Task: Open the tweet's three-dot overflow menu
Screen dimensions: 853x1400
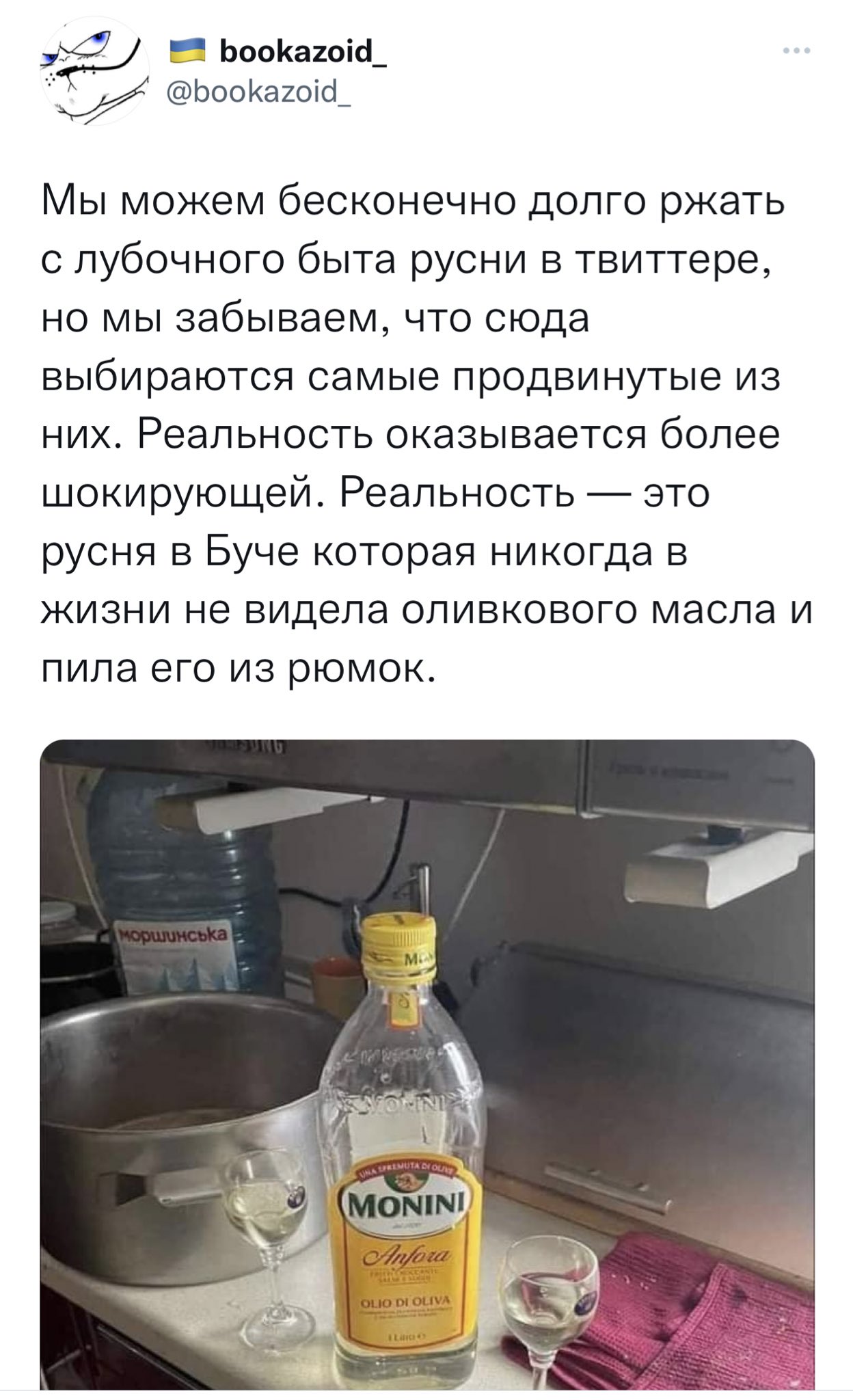Action: 798,51
